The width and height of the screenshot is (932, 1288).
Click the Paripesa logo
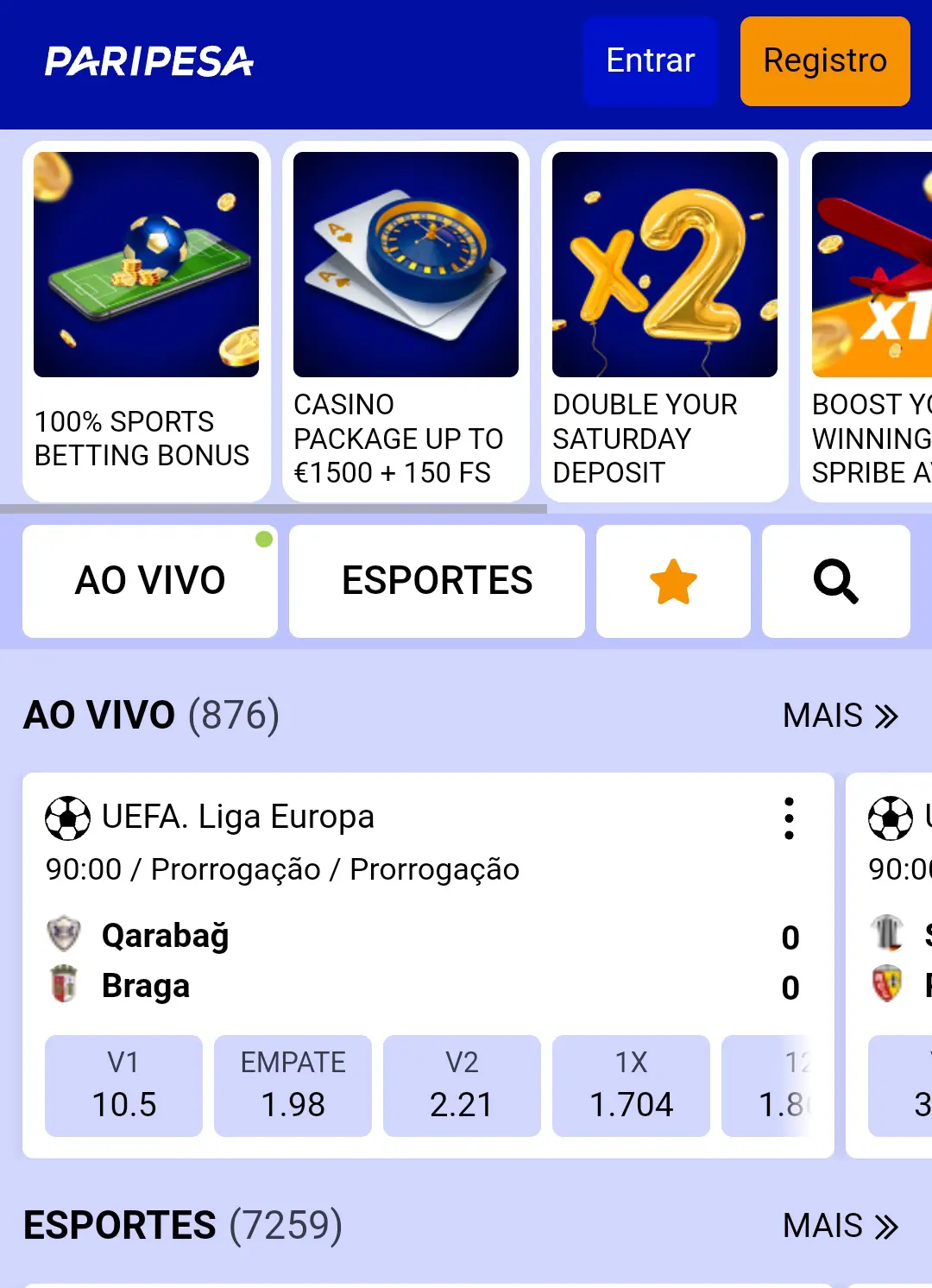pos(150,60)
